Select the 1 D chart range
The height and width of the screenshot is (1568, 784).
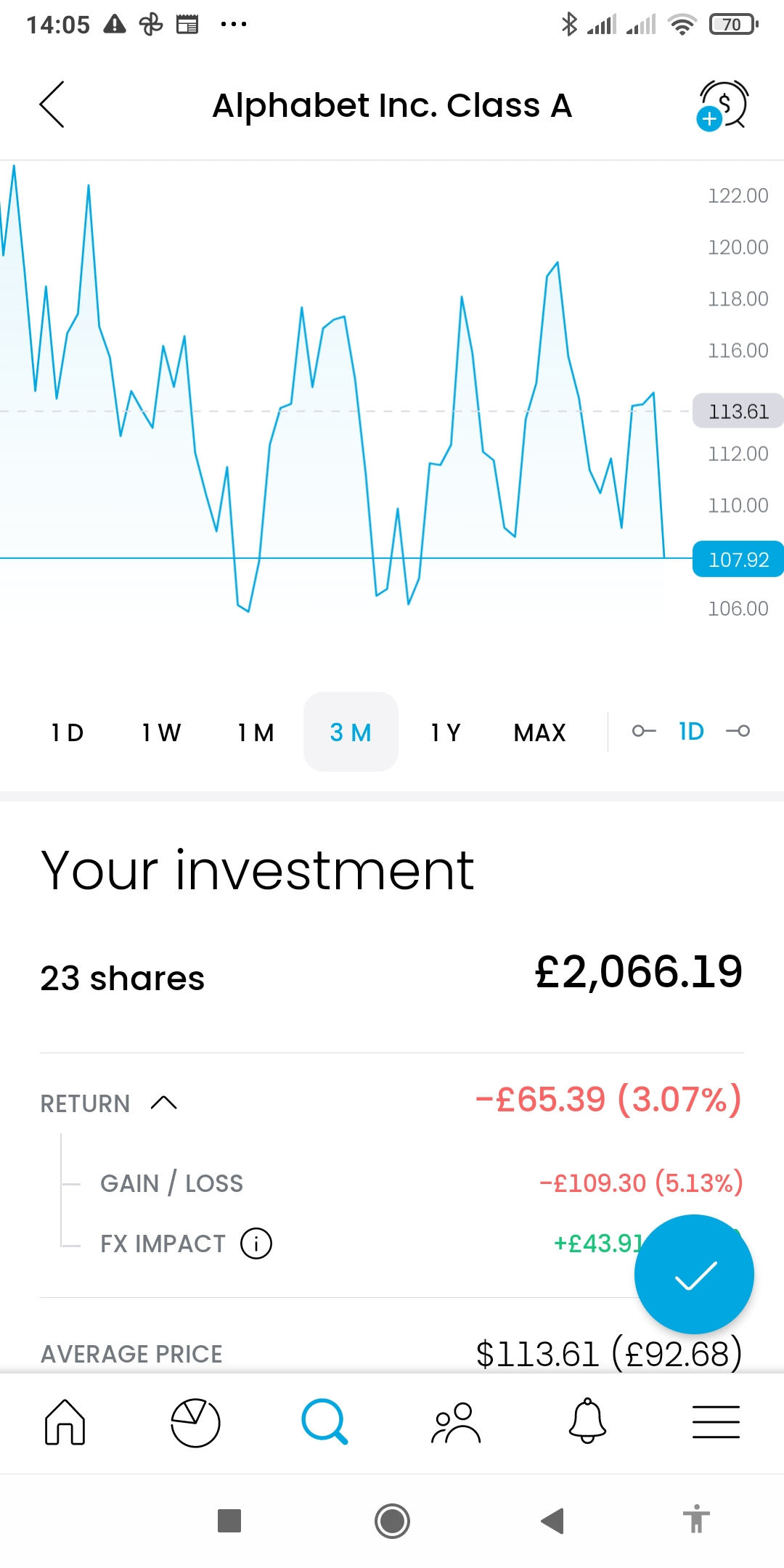point(67,732)
